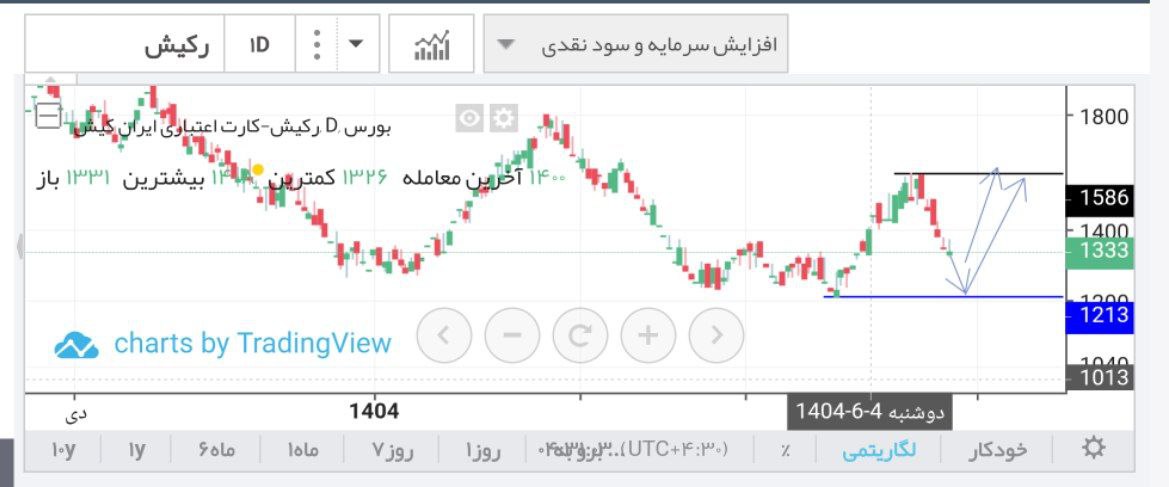Screen dimensions: 1169x487
Task: Open the افزایش سرمایه و سود نقدی dropdown
Action: 635,45
